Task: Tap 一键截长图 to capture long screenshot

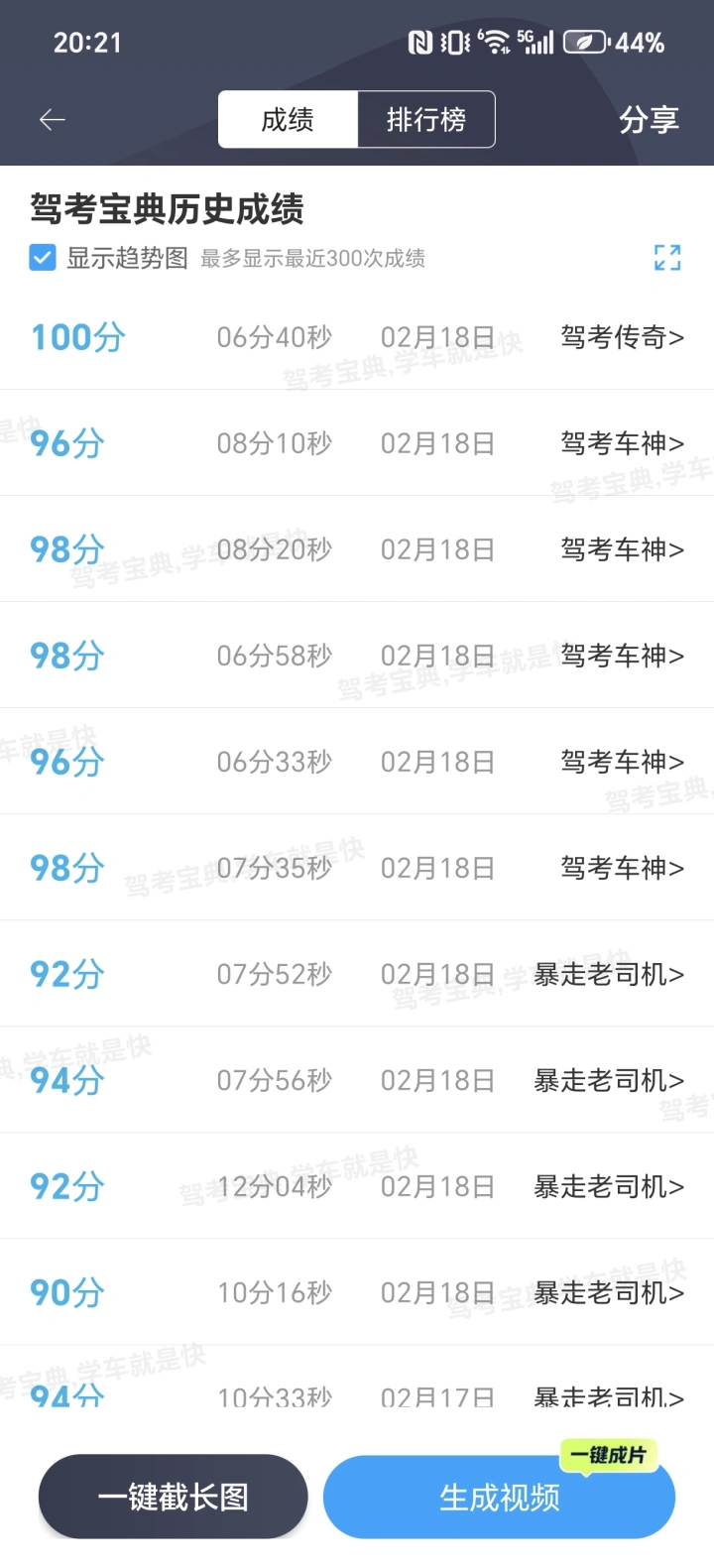Action: pyautogui.click(x=174, y=1497)
